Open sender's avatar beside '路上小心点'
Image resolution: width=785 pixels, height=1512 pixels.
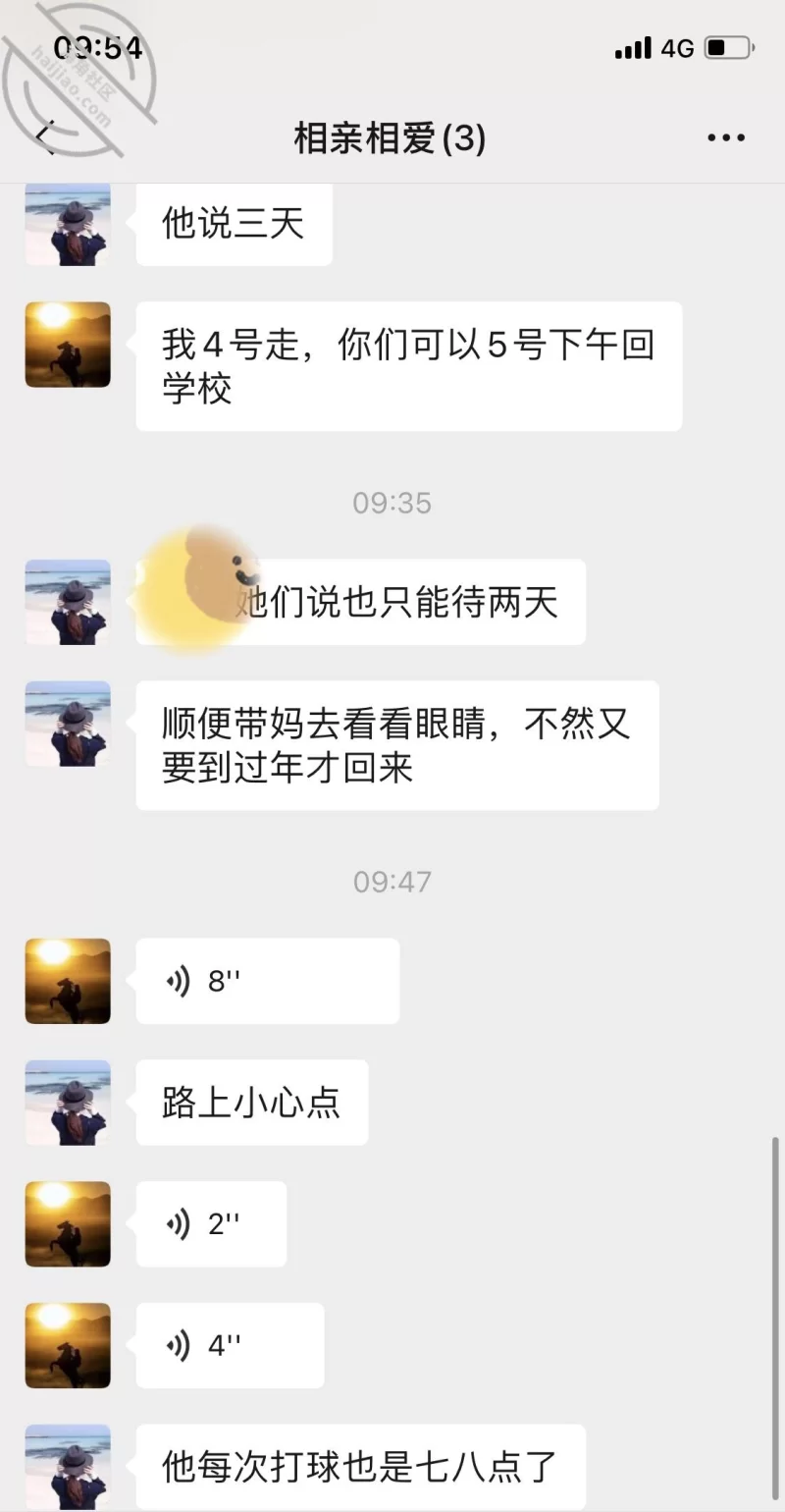[x=68, y=1103]
